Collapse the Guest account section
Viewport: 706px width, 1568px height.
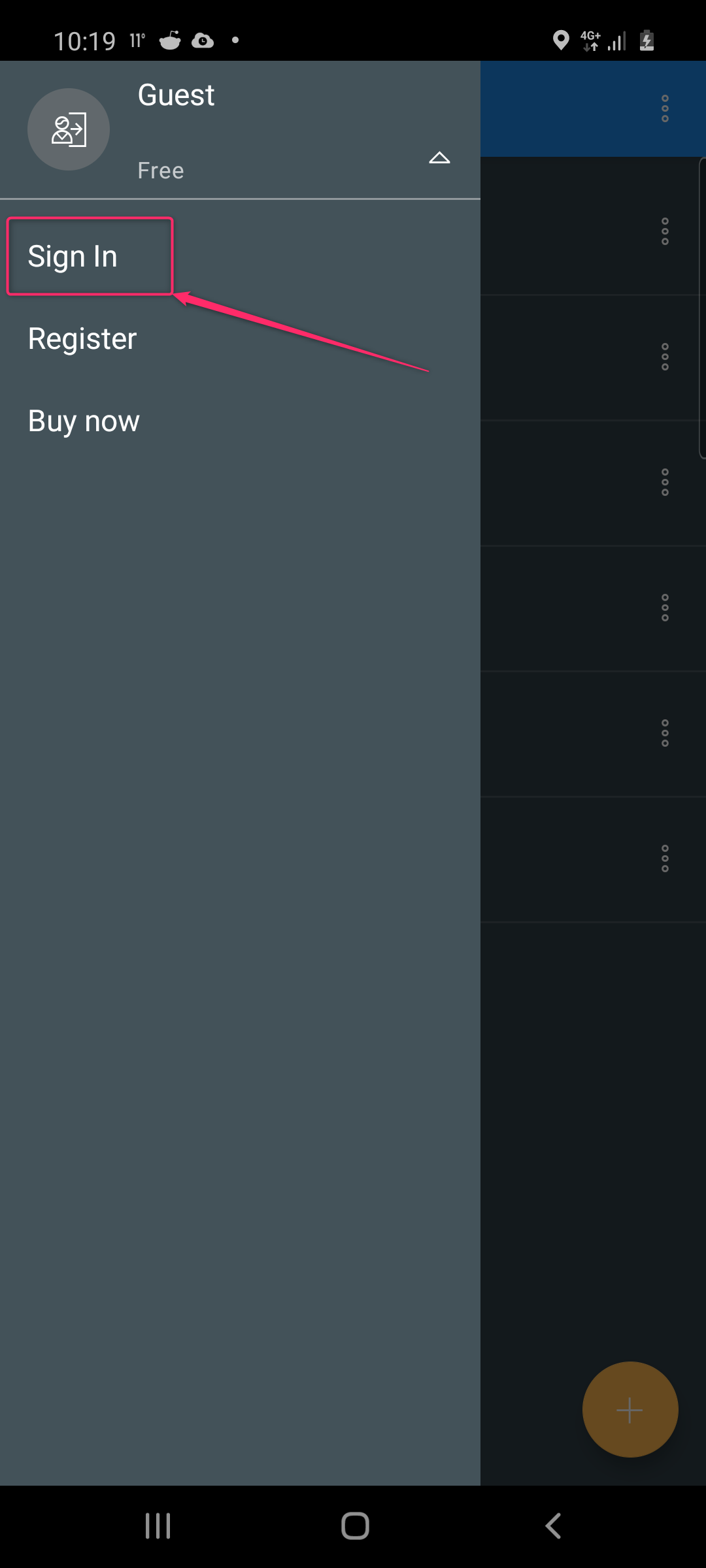[439, 158]
